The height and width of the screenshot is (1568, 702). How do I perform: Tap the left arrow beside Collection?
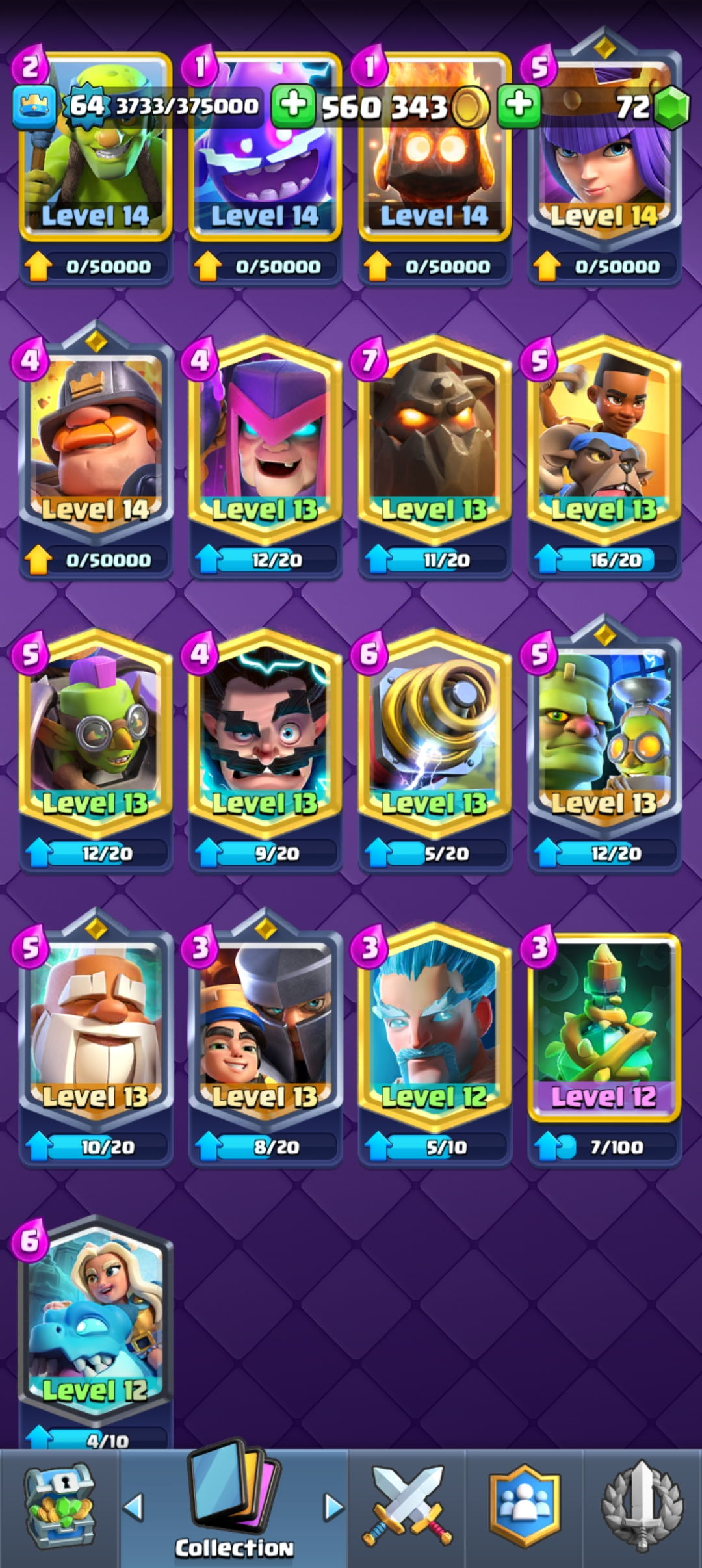[133, 1507]
